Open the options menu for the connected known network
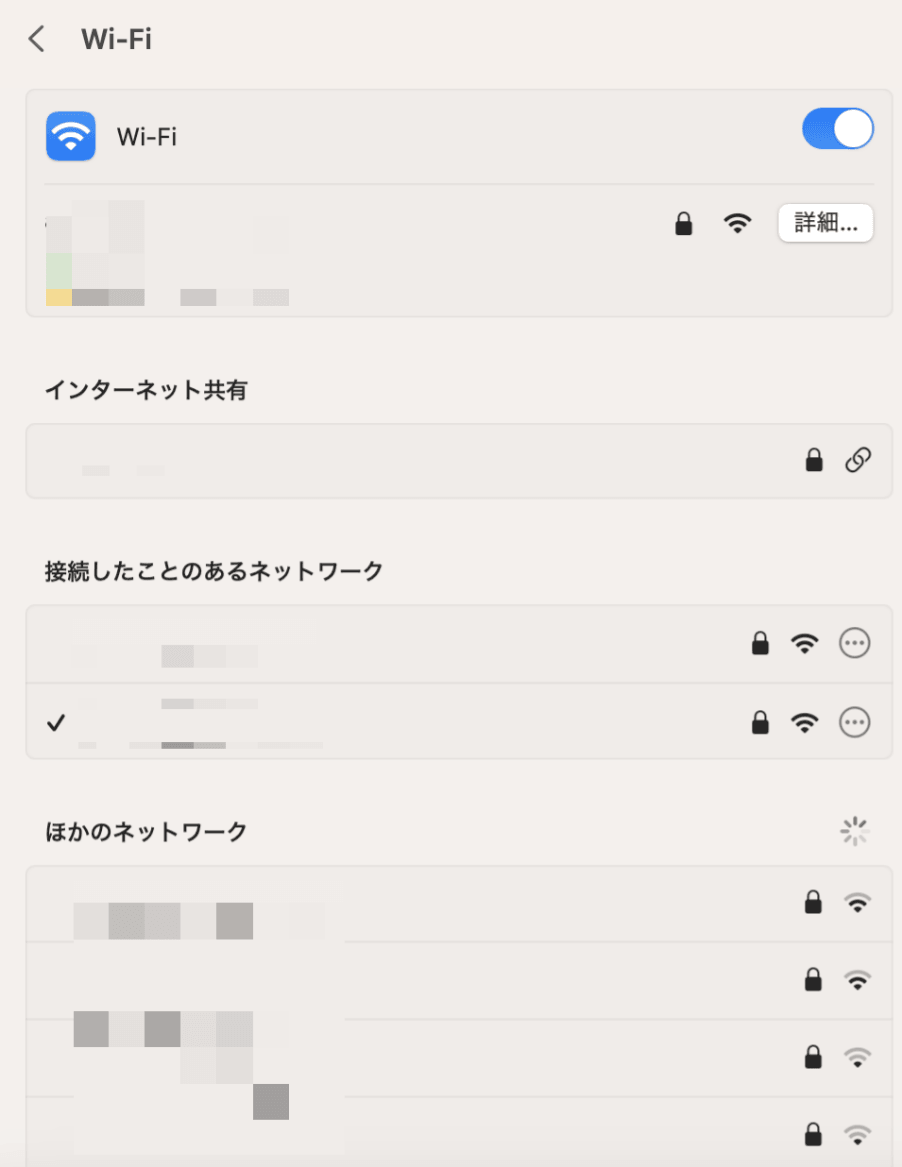 pyautogui.click(x=855, y=722)
